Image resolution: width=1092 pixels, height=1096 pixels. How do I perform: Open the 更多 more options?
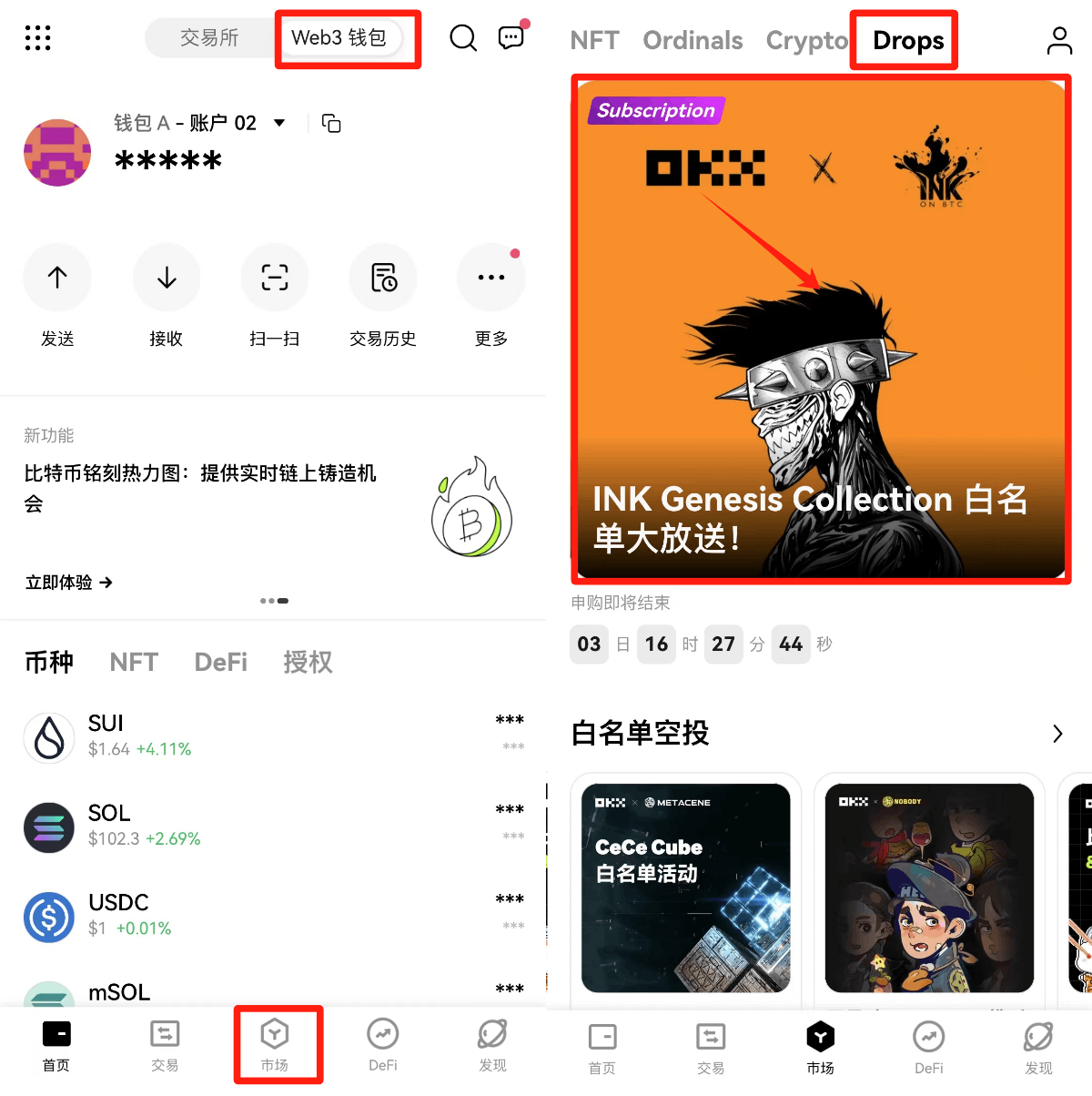(491, 278)
